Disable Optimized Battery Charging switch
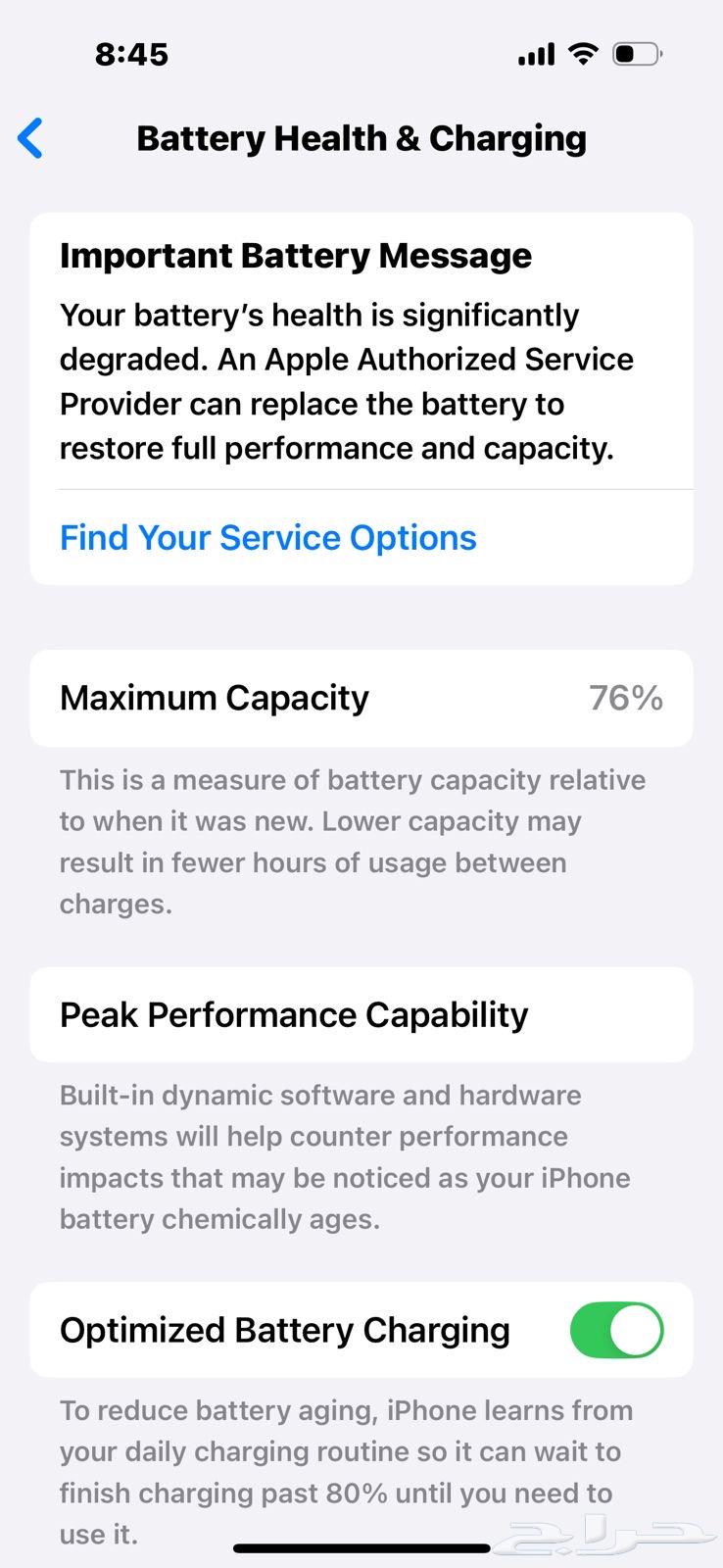Screen dimensions: 723x1568 click(x=616, y=1330)
